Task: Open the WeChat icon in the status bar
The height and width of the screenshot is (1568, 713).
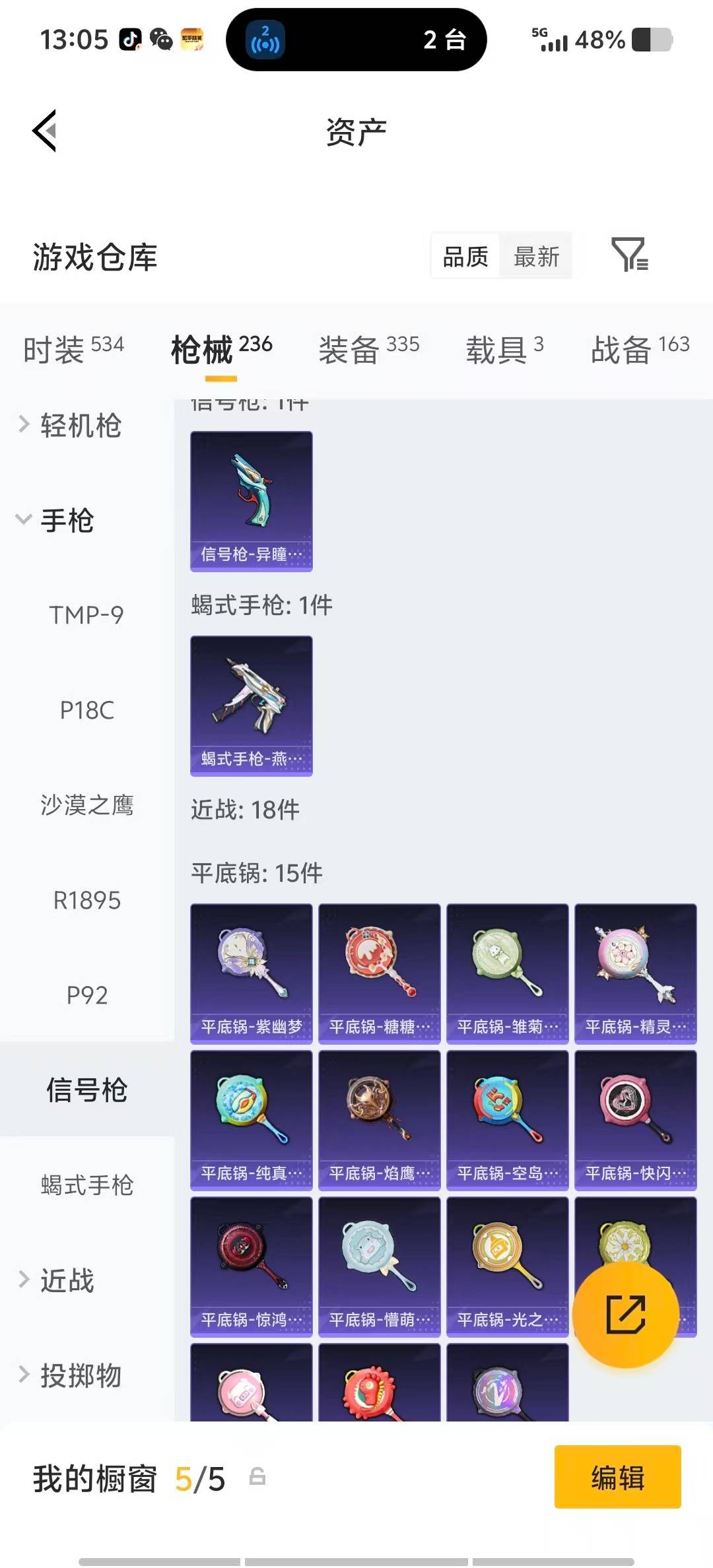Action: point(161,40)
